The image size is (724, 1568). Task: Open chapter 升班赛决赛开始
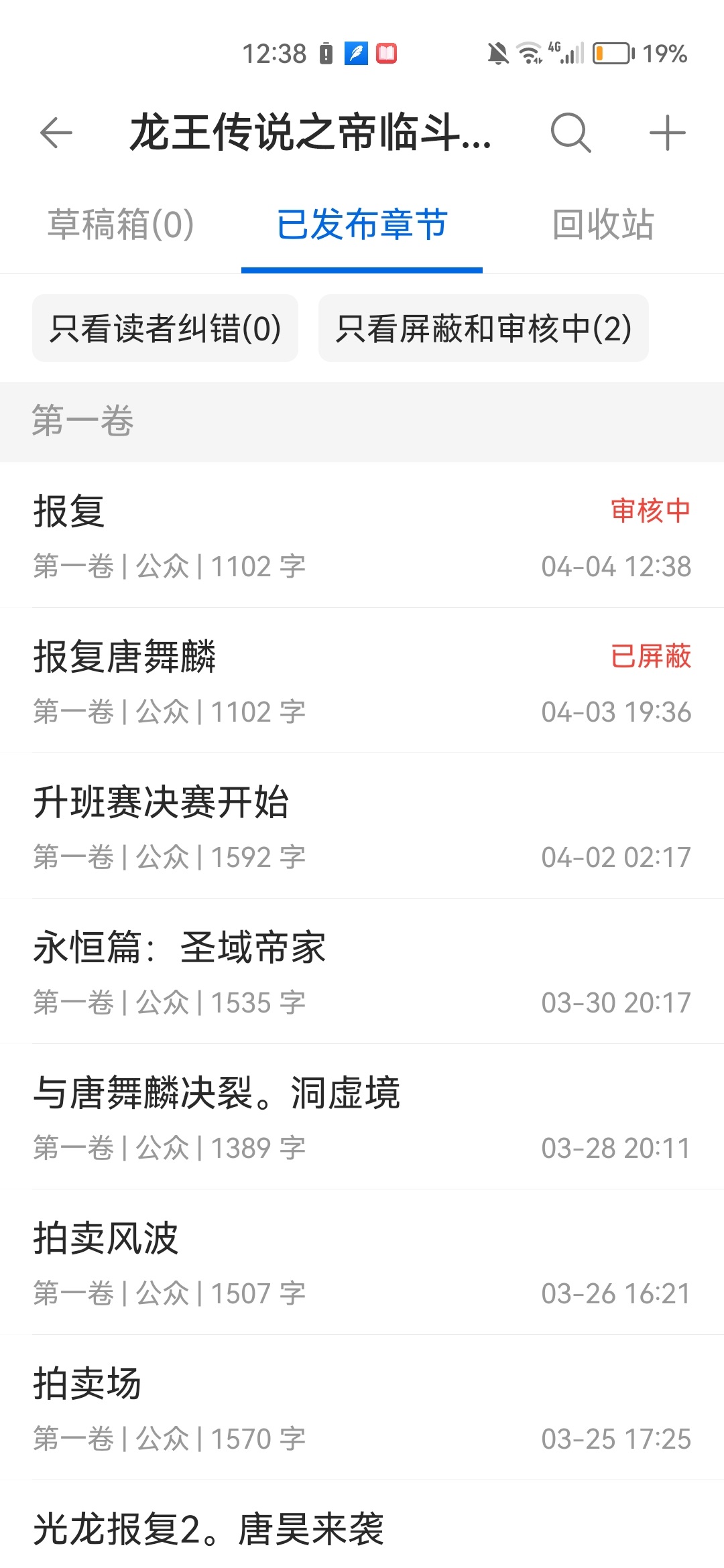[x=362, y=827]
